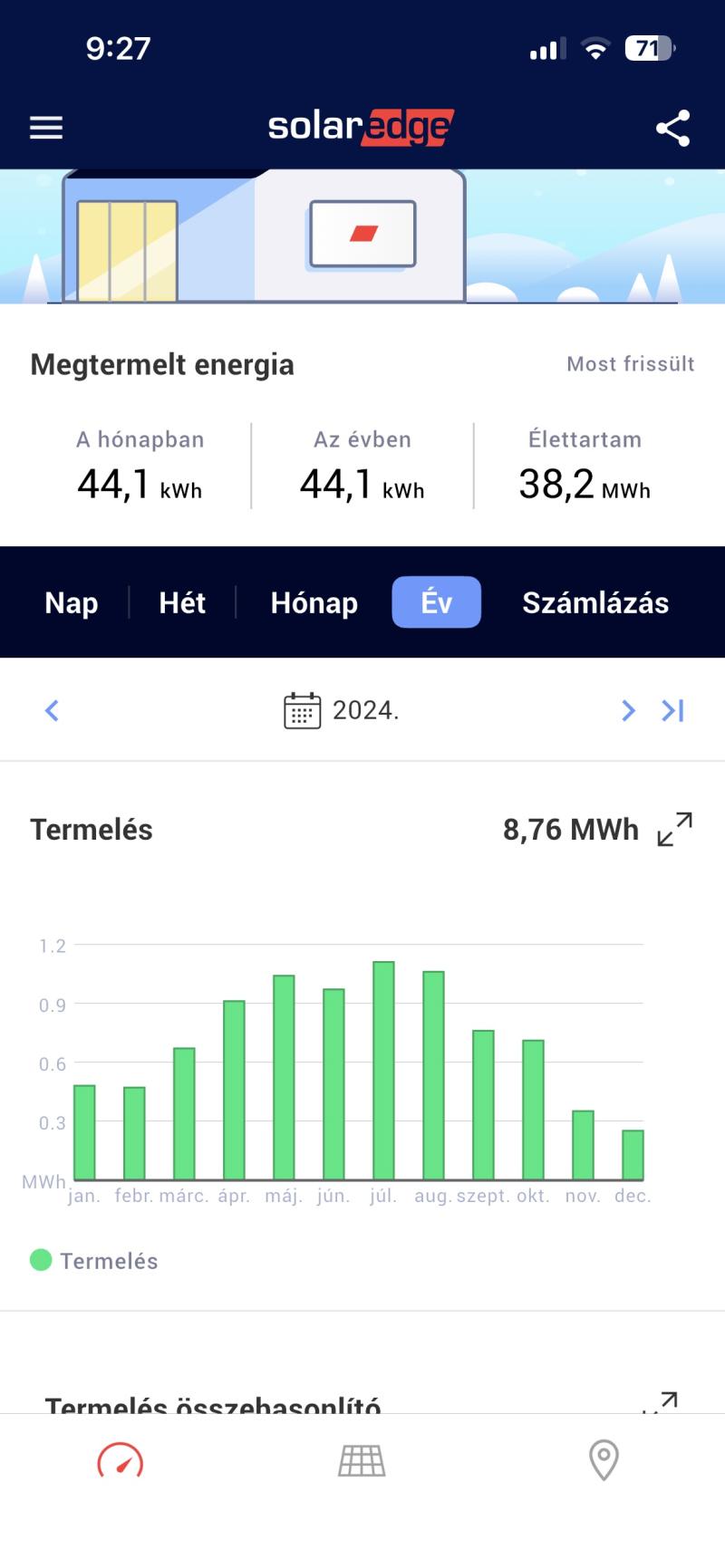Select the Év tab
Screen dimensions: 725x1568
pos(436,603)
